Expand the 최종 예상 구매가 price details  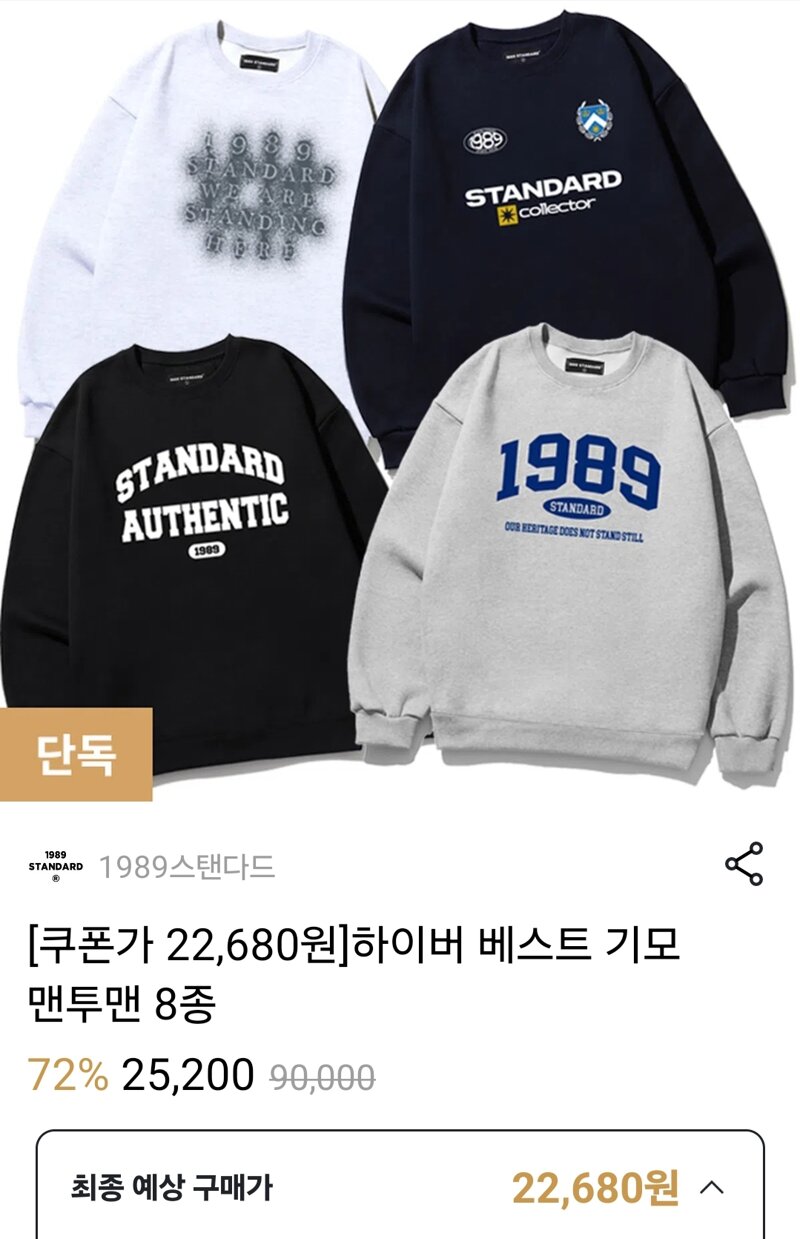711,1188
